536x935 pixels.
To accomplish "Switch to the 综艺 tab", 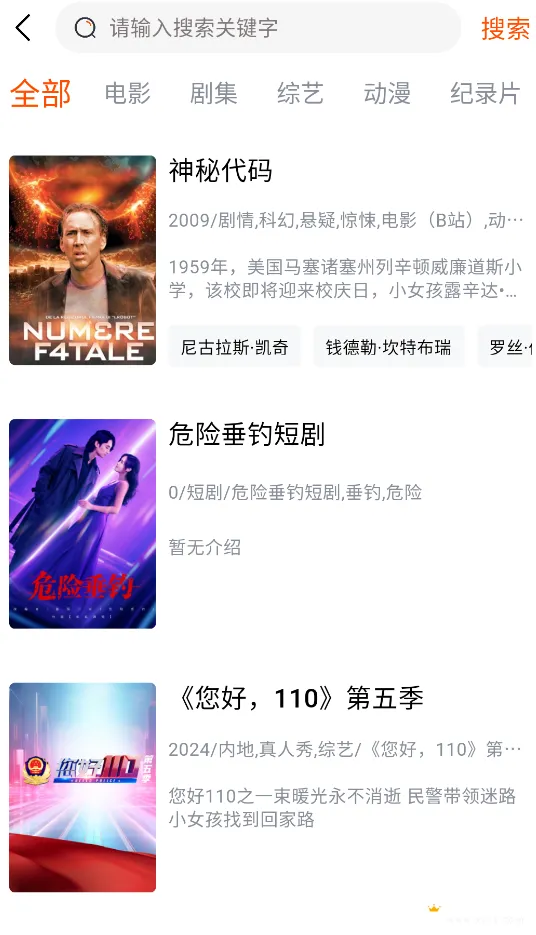I will (300, 94).
